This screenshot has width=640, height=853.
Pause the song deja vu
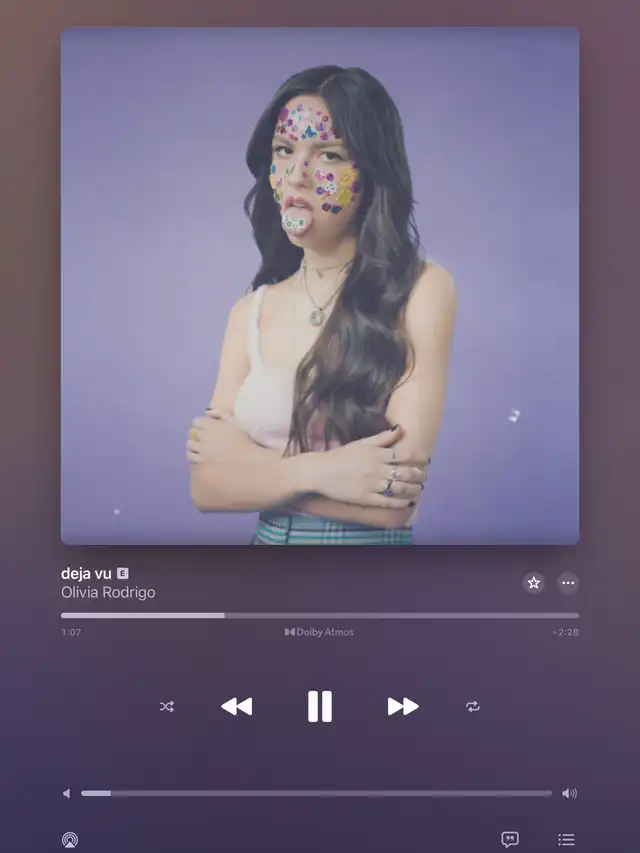(x=319, y=706)
